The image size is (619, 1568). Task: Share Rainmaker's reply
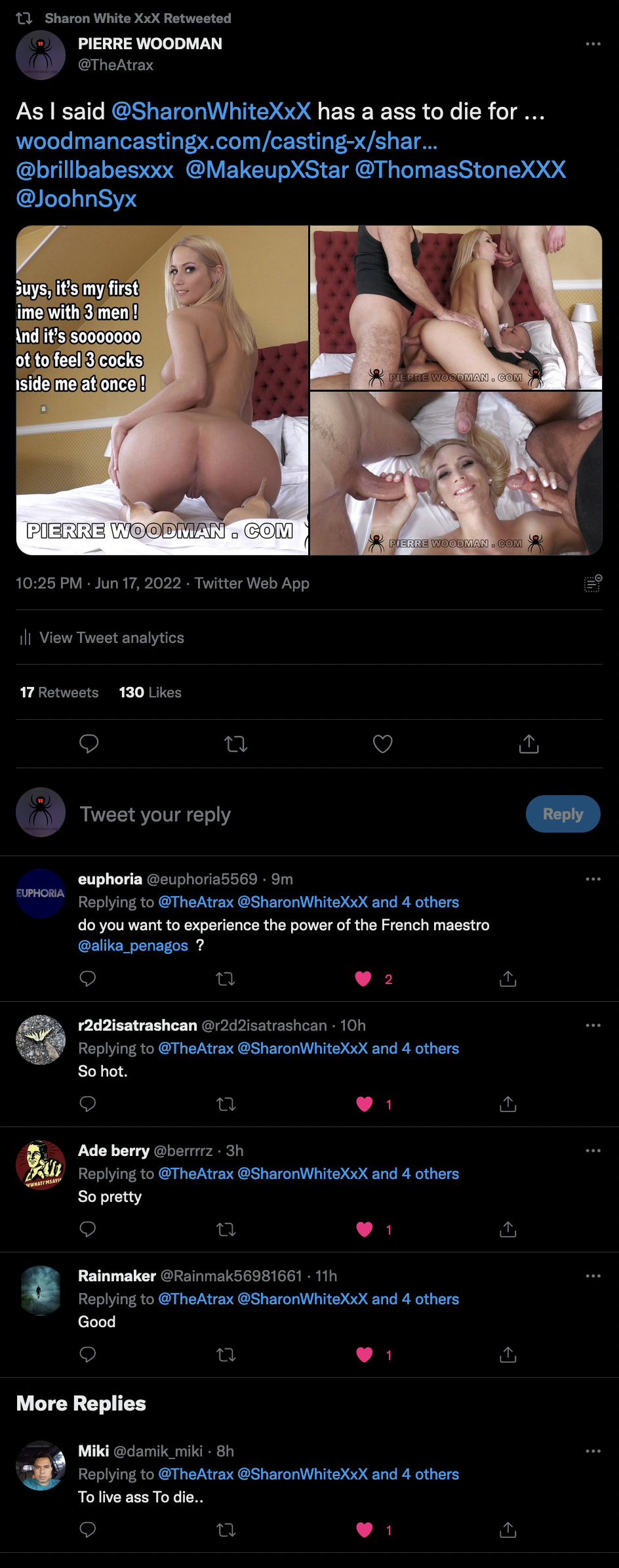508,1355
